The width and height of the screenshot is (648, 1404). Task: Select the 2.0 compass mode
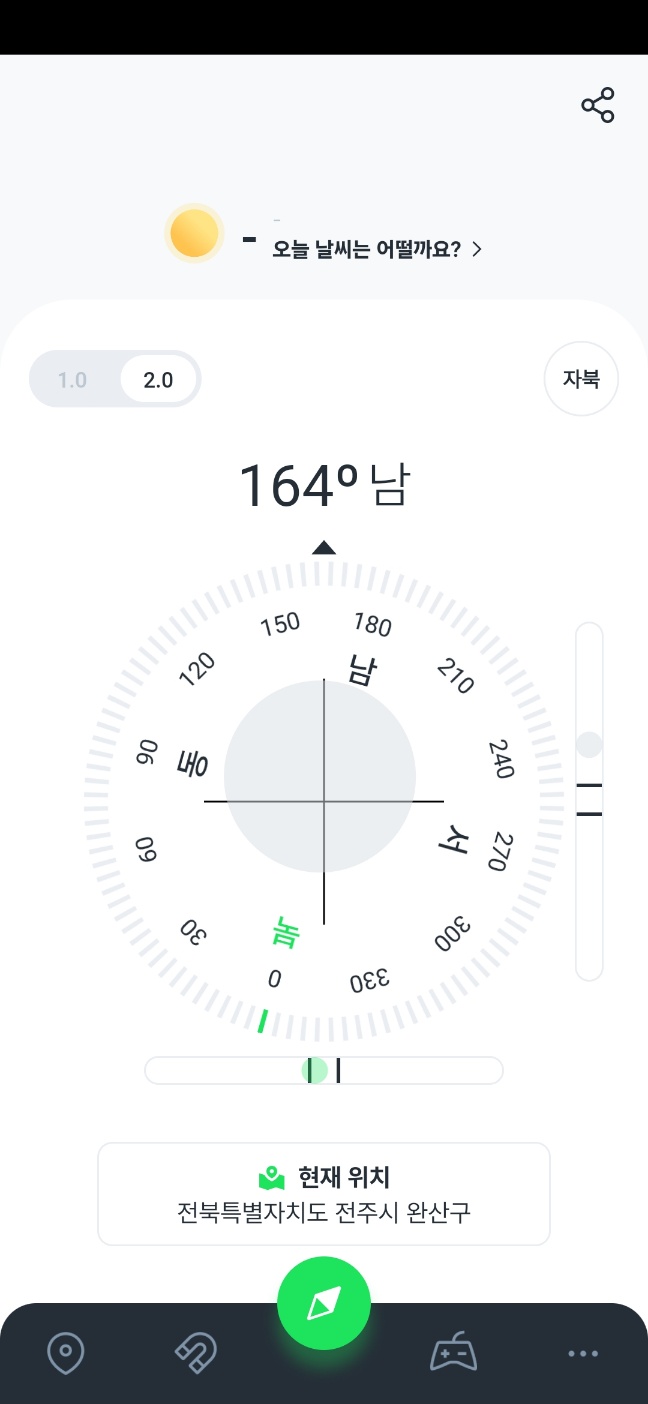click(x=158, y=380)
